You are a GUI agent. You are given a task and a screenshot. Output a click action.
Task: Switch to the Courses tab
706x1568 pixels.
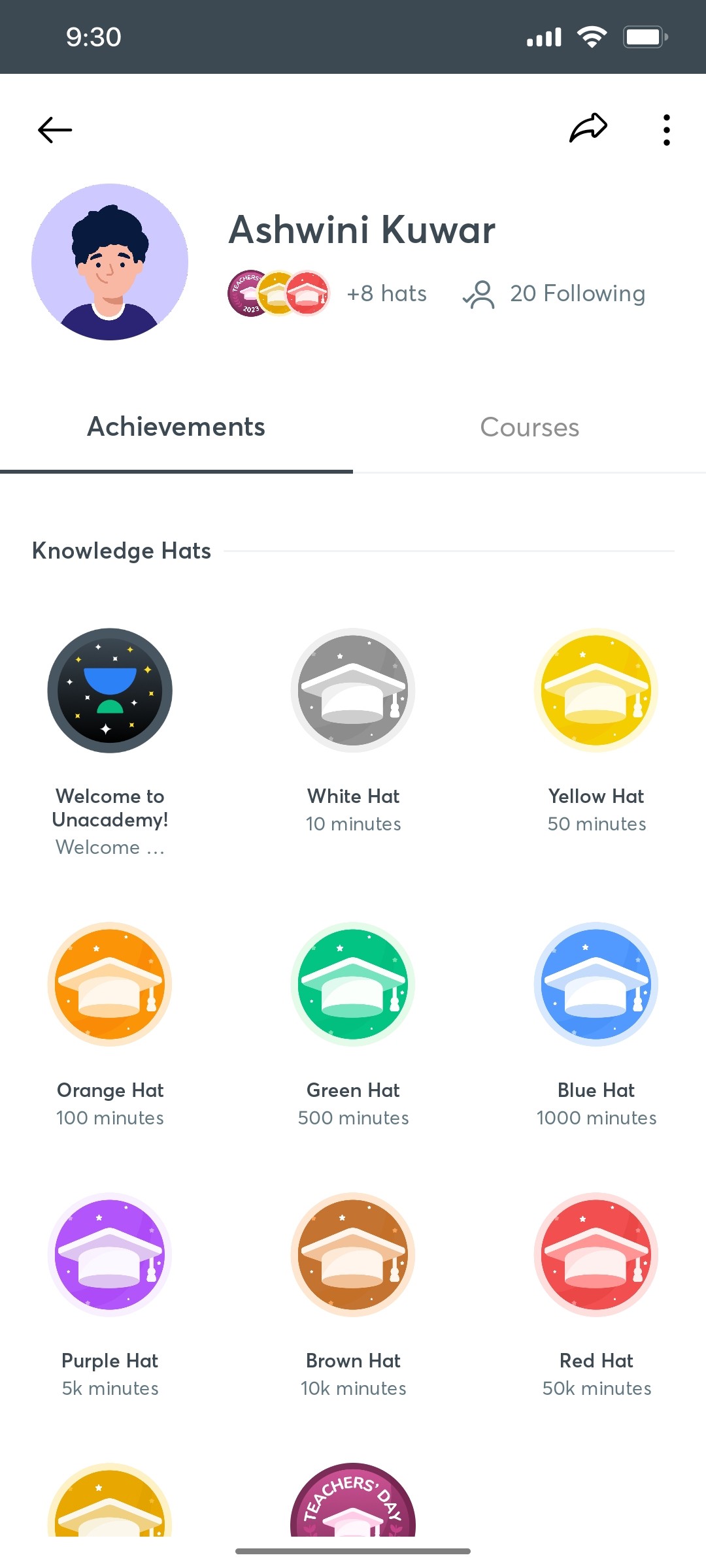529,427
